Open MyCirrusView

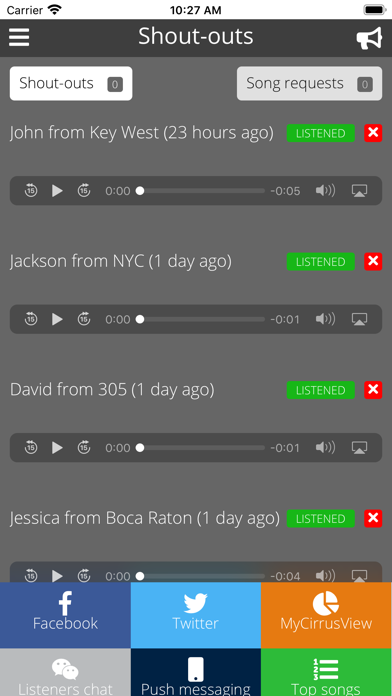coord(326,615)
